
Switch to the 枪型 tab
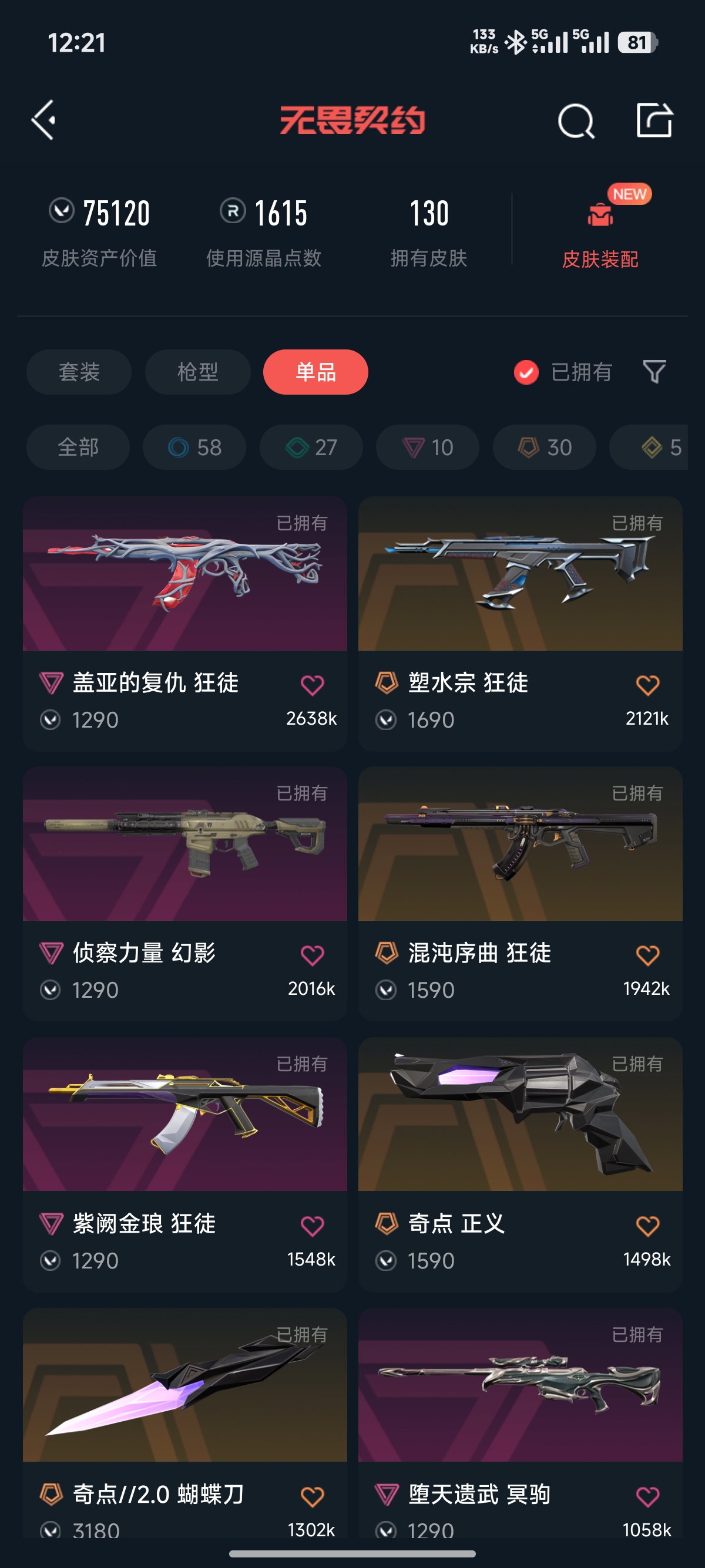click(x=197, y=372)
